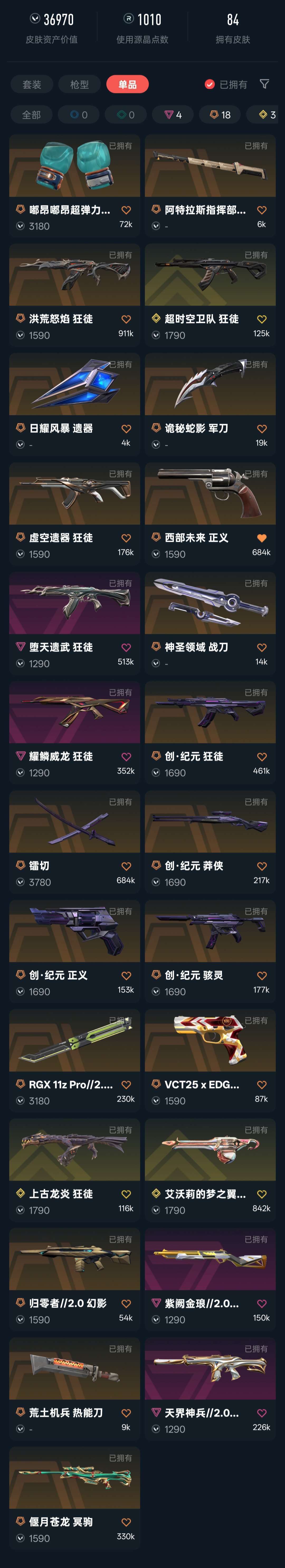Select the 单品 tab
Viewport: 285px width, 1568px height.
(x=127, y=85)
